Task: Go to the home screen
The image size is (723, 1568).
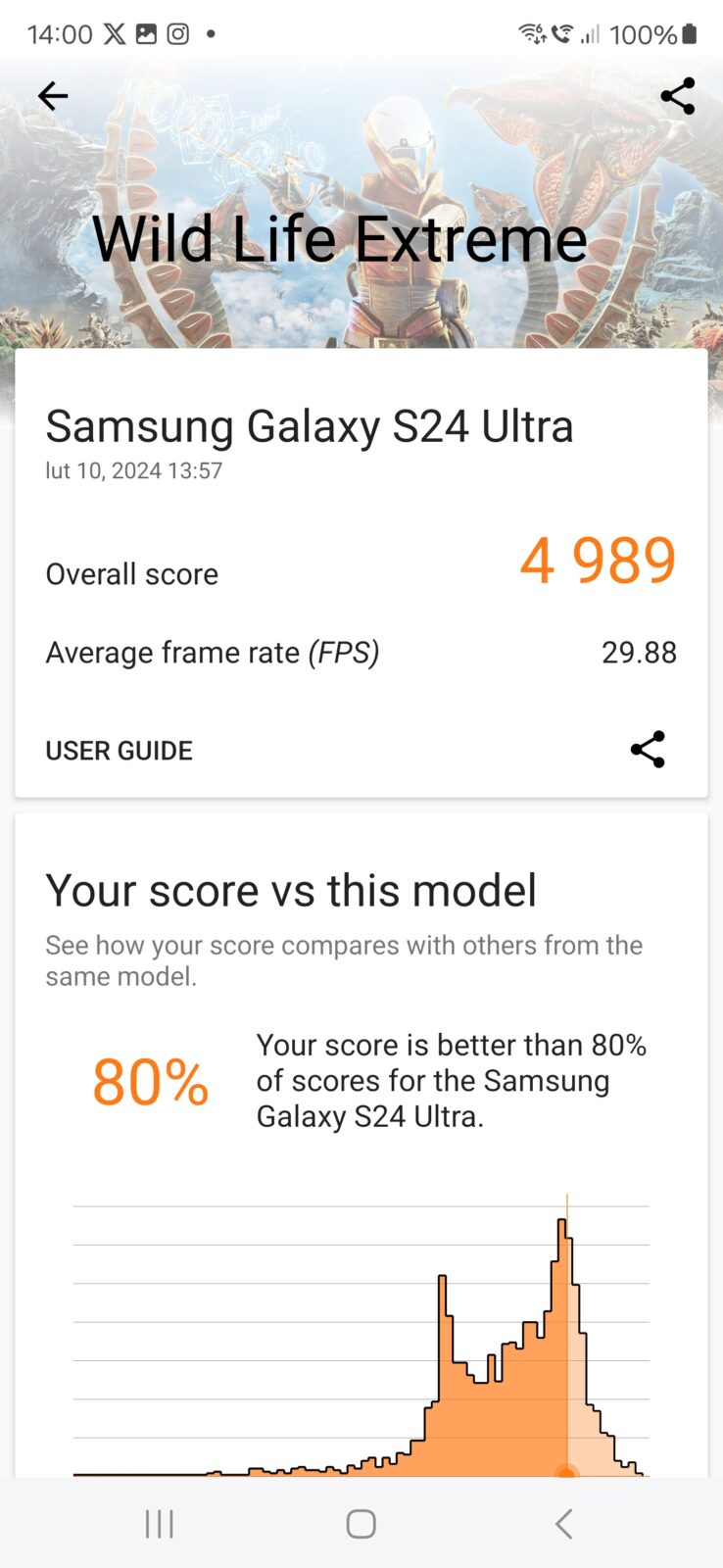Action: [361, 1524]
